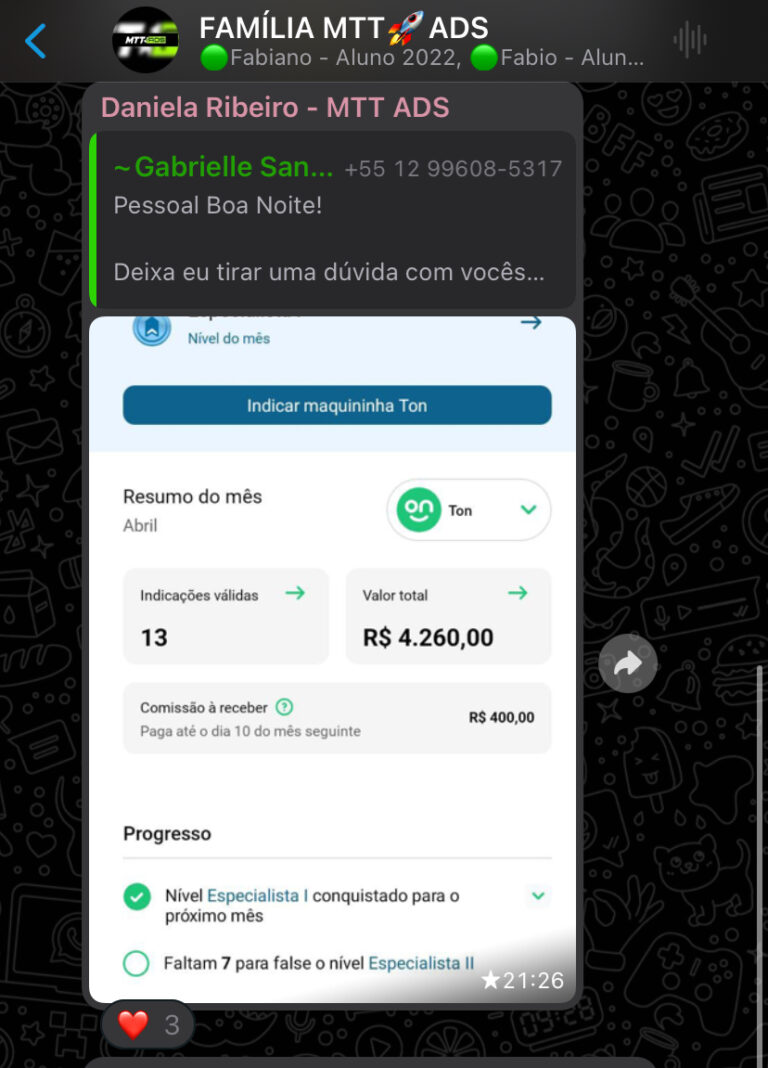Tap the voice chat waveform icon

(x=689, y=41)
